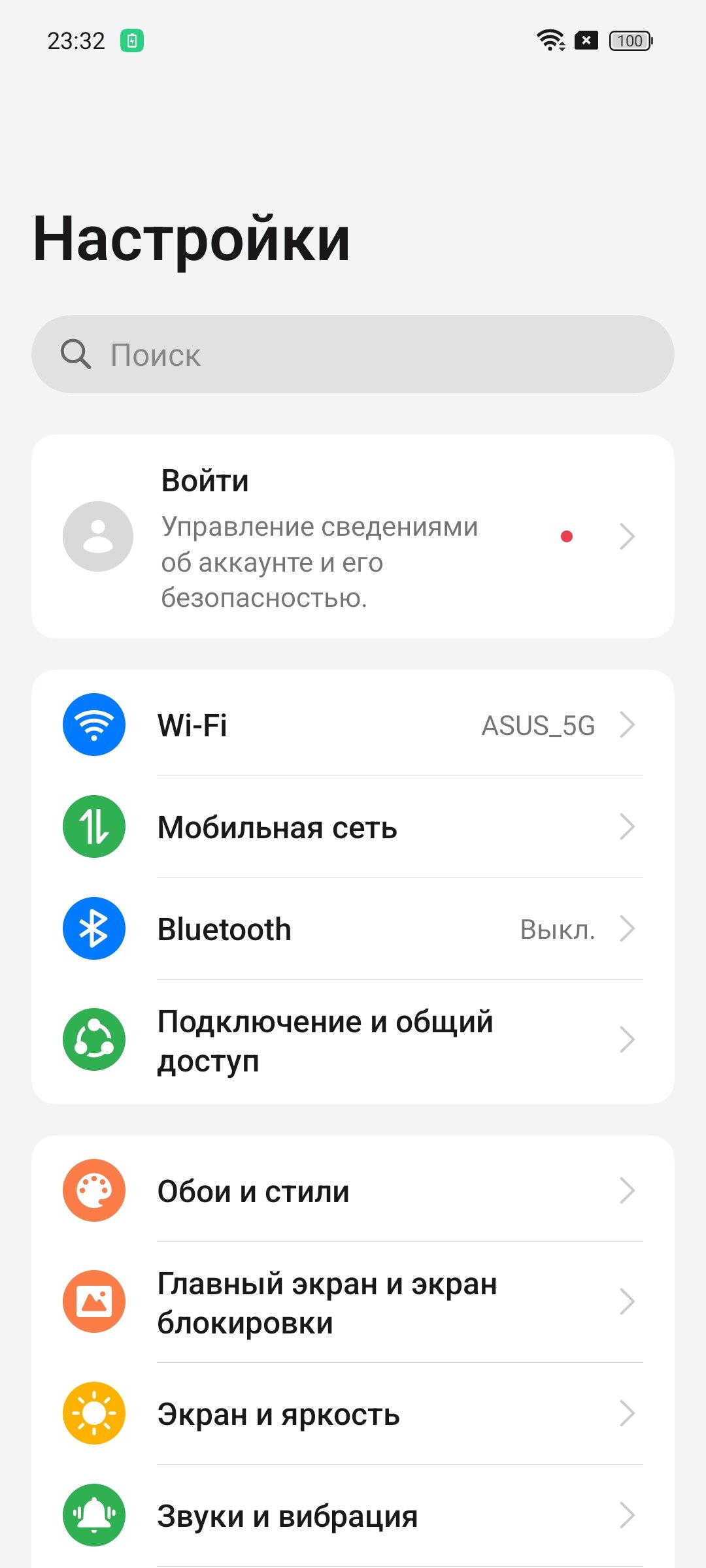This screenshot has height=1568, width=706.
Task: Open Звуки и вибрация settings
Action: [x=353, y=1515]
